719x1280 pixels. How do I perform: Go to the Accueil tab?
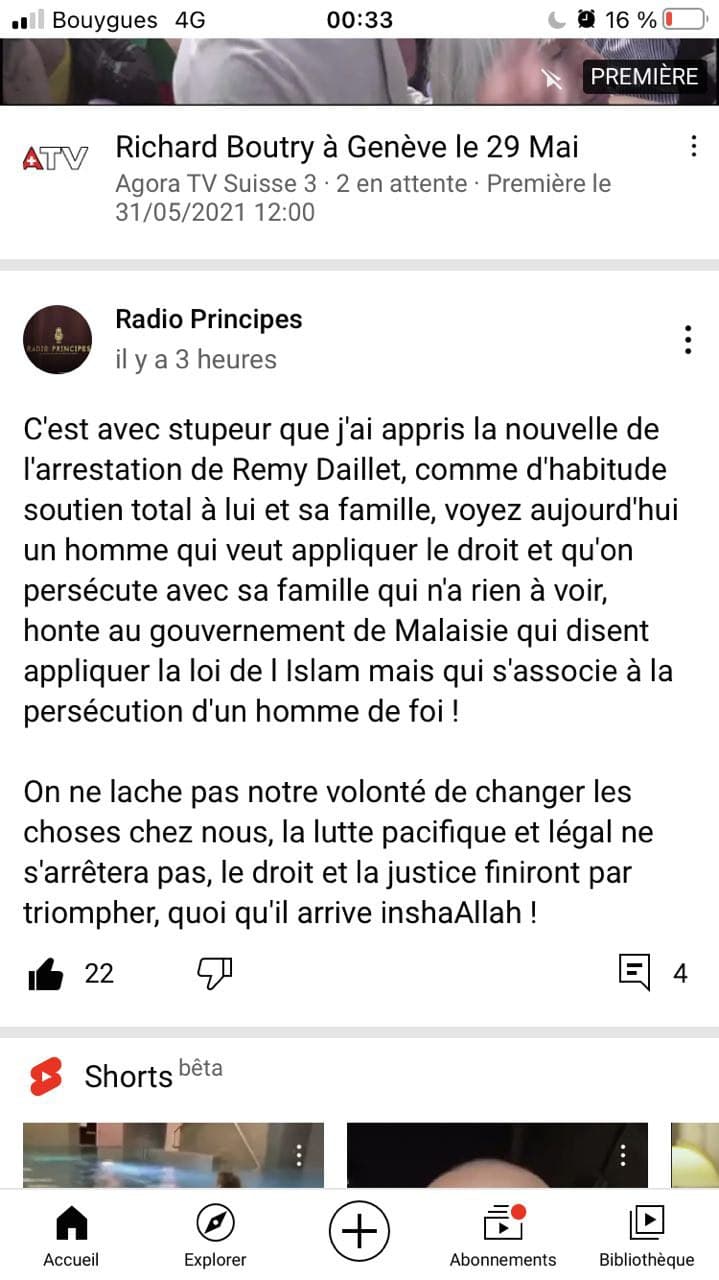[71, 1236]
